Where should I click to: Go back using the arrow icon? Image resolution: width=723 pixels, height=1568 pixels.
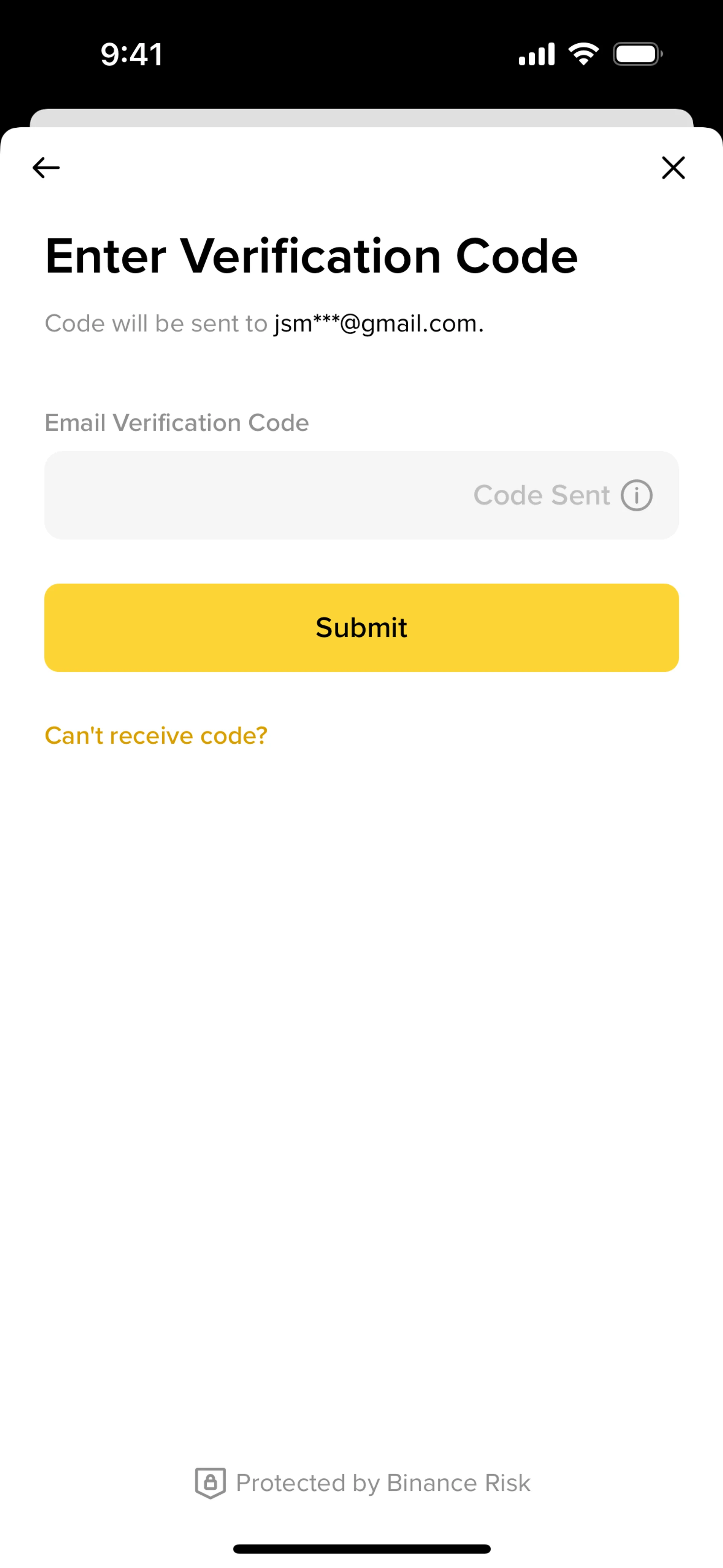pyautogui.click(x=46, y=167)
